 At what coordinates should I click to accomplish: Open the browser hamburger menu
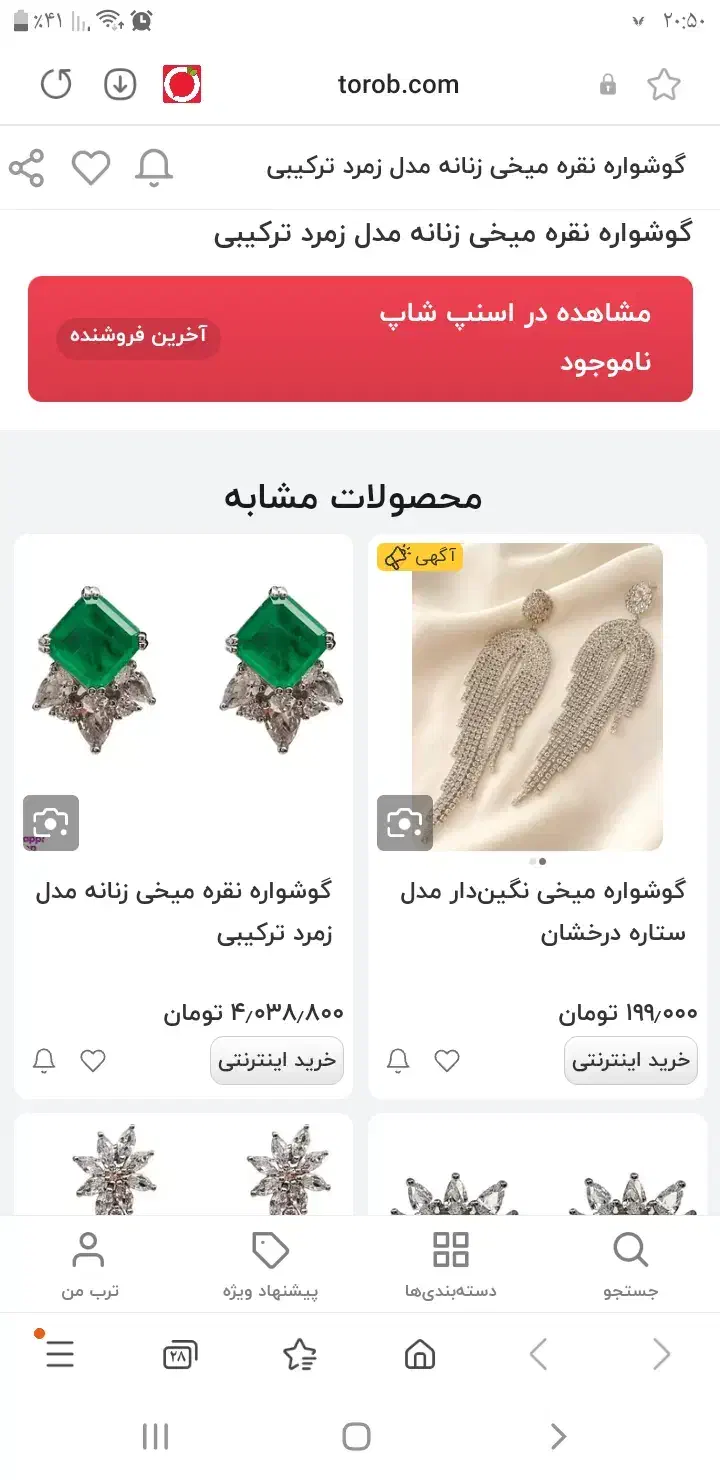[60, 1354]
